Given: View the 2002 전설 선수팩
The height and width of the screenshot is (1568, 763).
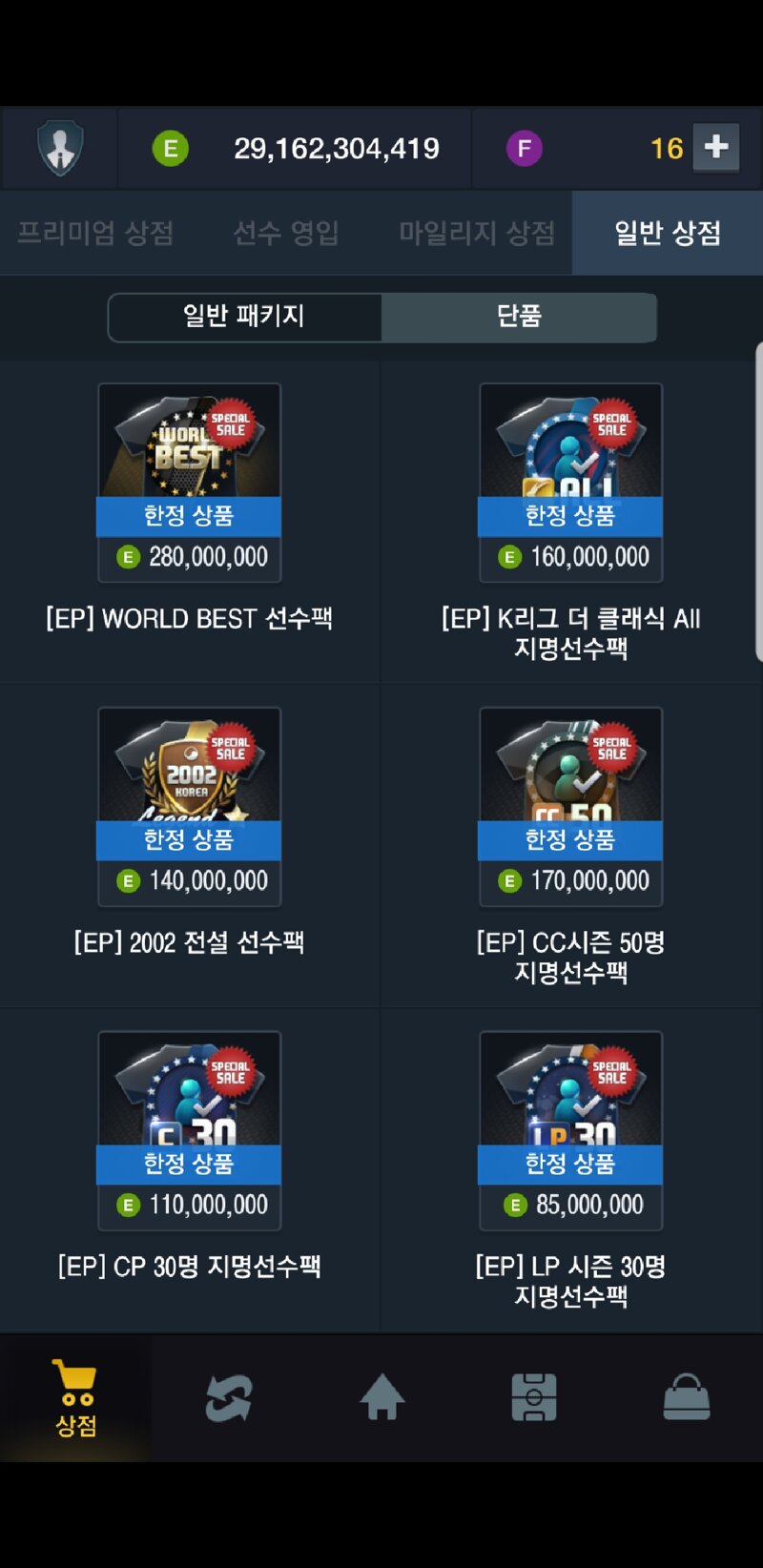Looking at the screenshot, I should [x=189, y=808].
